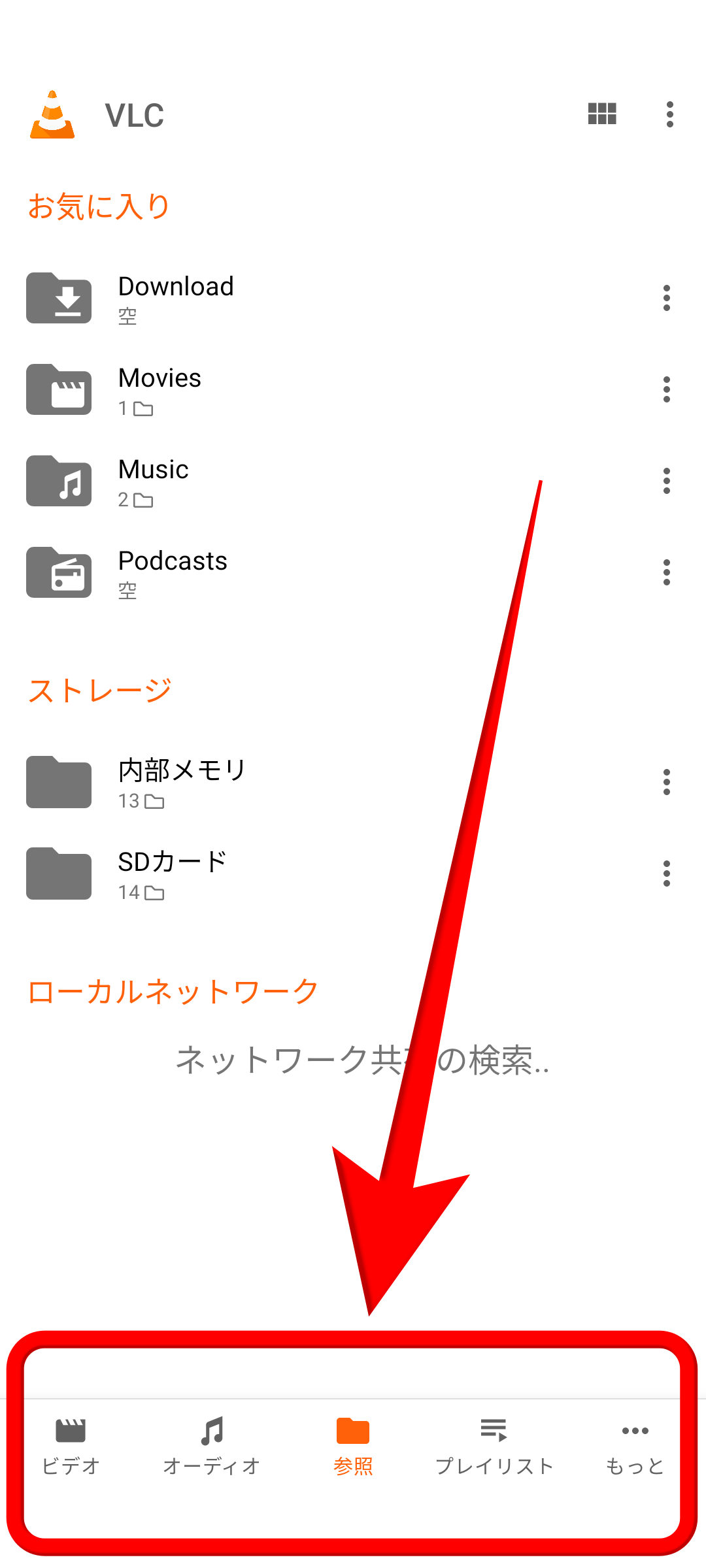Open the overflow menu for Movies
Viewport: 706px width, 1568px height.
point(667,389)
